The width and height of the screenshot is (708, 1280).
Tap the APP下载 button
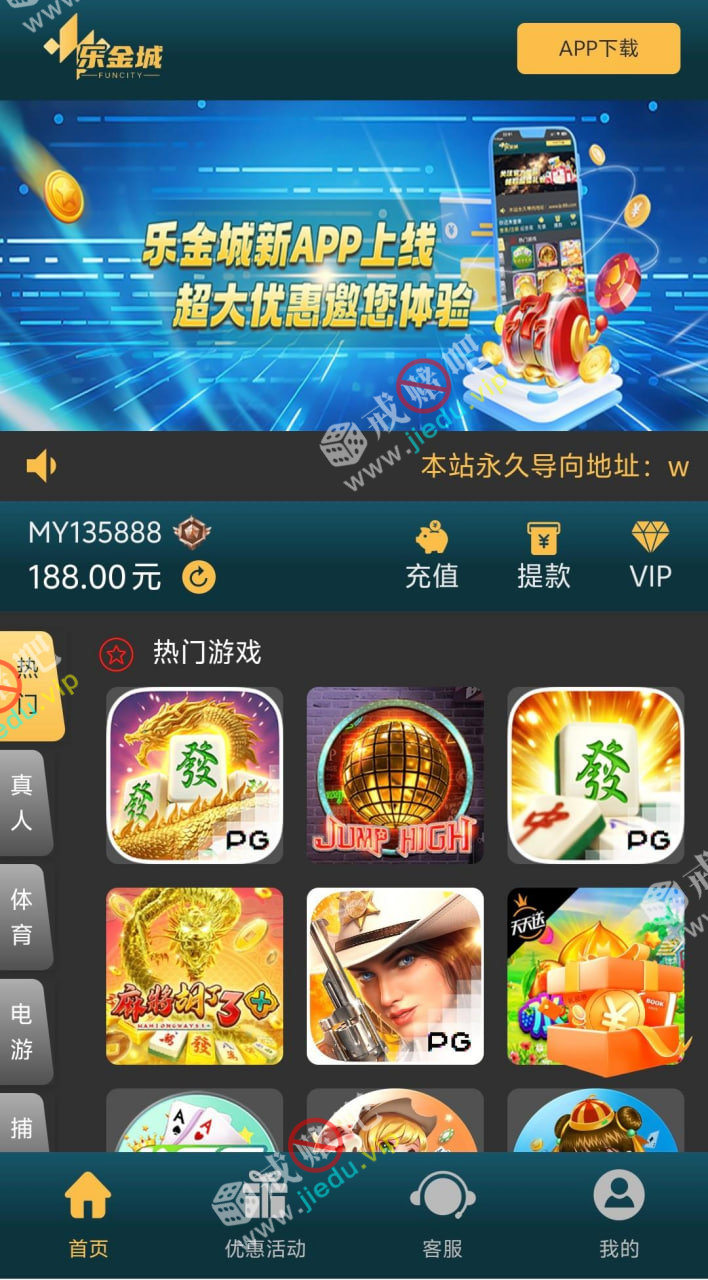[x=598, y=48]
